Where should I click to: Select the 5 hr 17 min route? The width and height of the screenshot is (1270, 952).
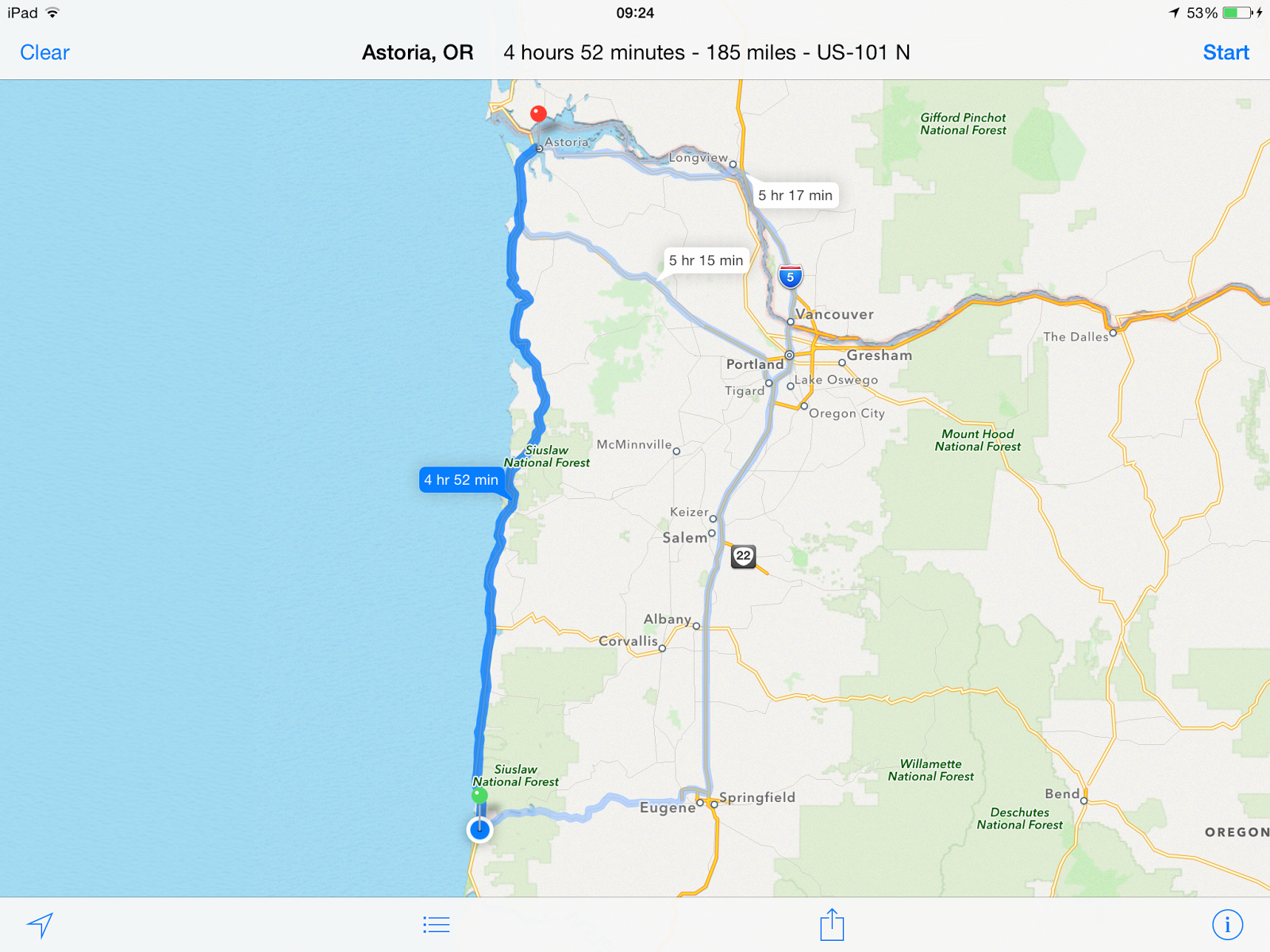795,195
